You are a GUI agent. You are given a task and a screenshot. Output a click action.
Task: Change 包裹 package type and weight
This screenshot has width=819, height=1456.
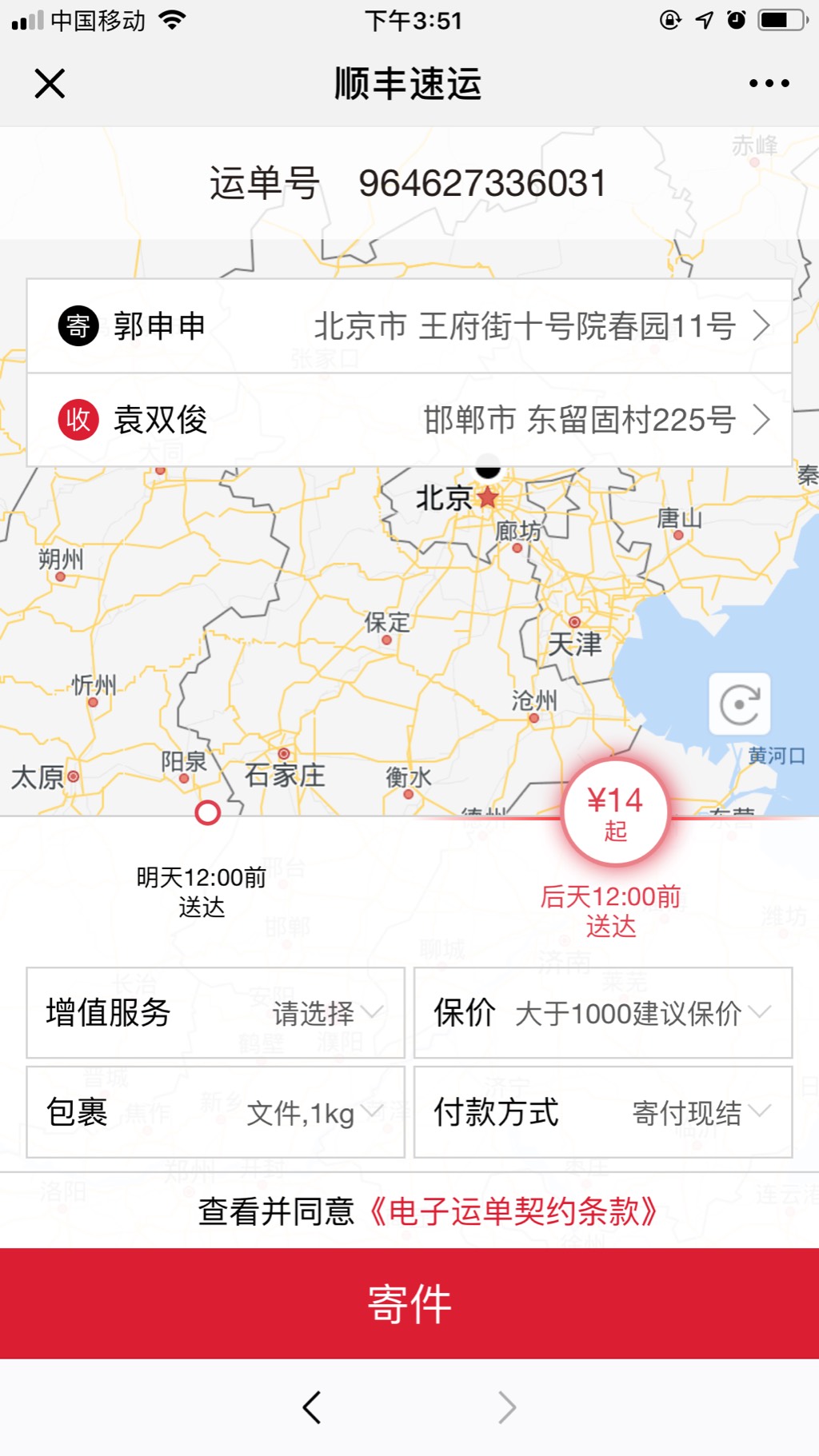(215, 1112)
